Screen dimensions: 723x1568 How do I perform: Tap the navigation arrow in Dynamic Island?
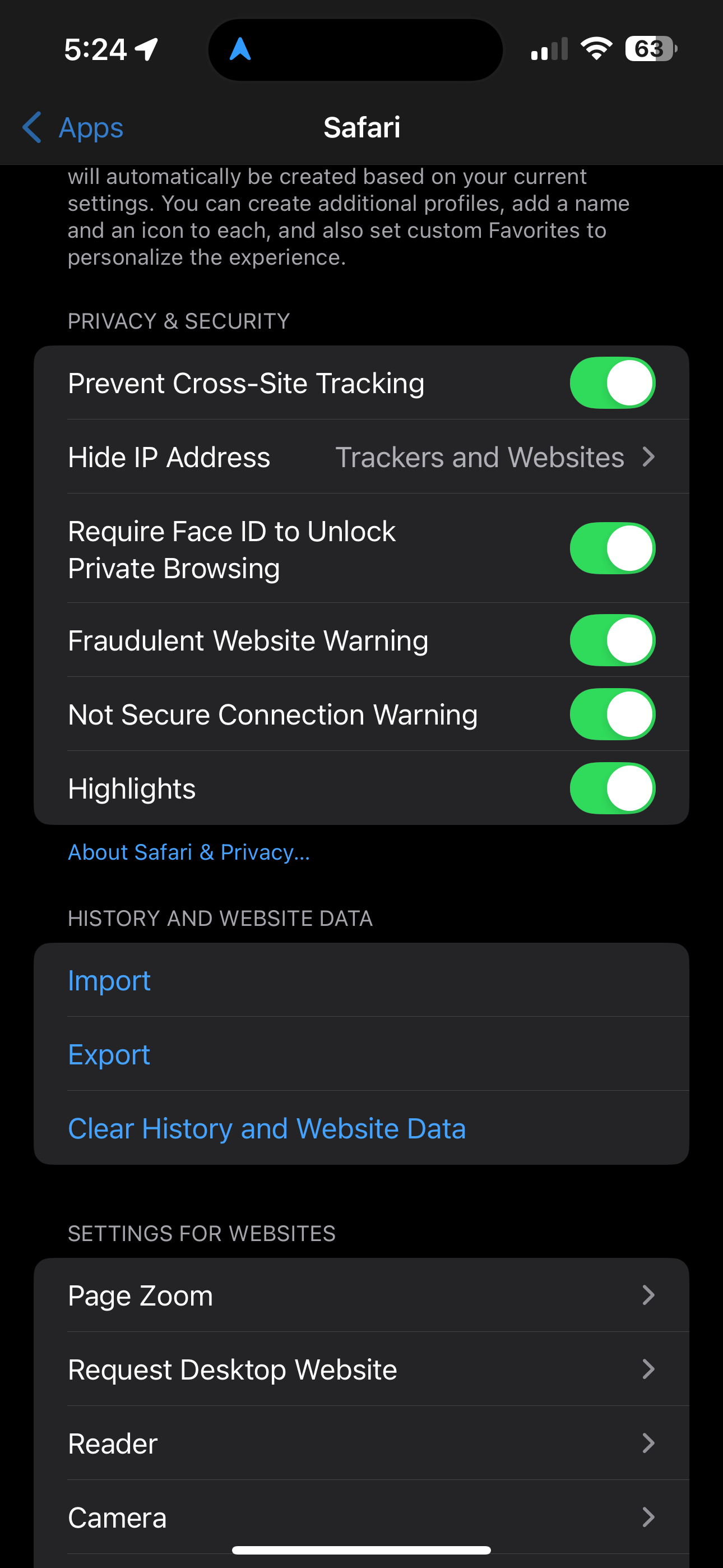pos(240,49)
